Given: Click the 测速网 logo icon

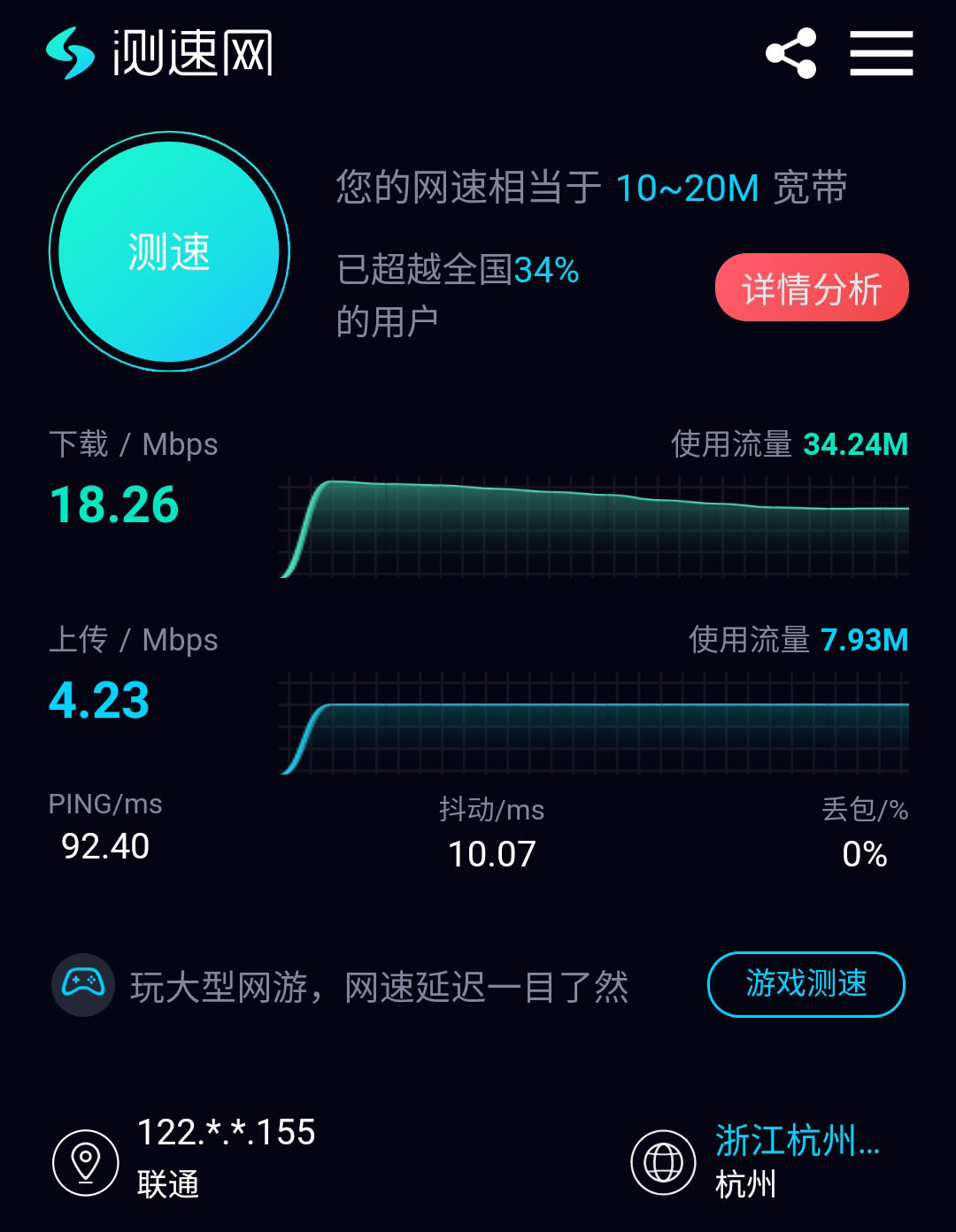Looking at the screenshot, I should click(x=69, y=53).
